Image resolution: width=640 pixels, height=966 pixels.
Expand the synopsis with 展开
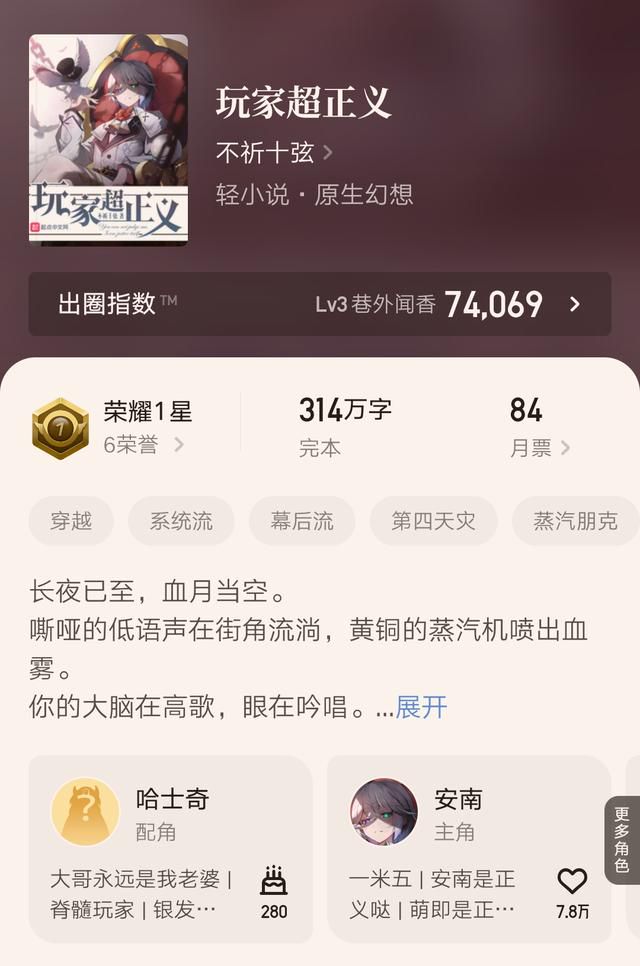pyautogui.click(x=421, y=707)
